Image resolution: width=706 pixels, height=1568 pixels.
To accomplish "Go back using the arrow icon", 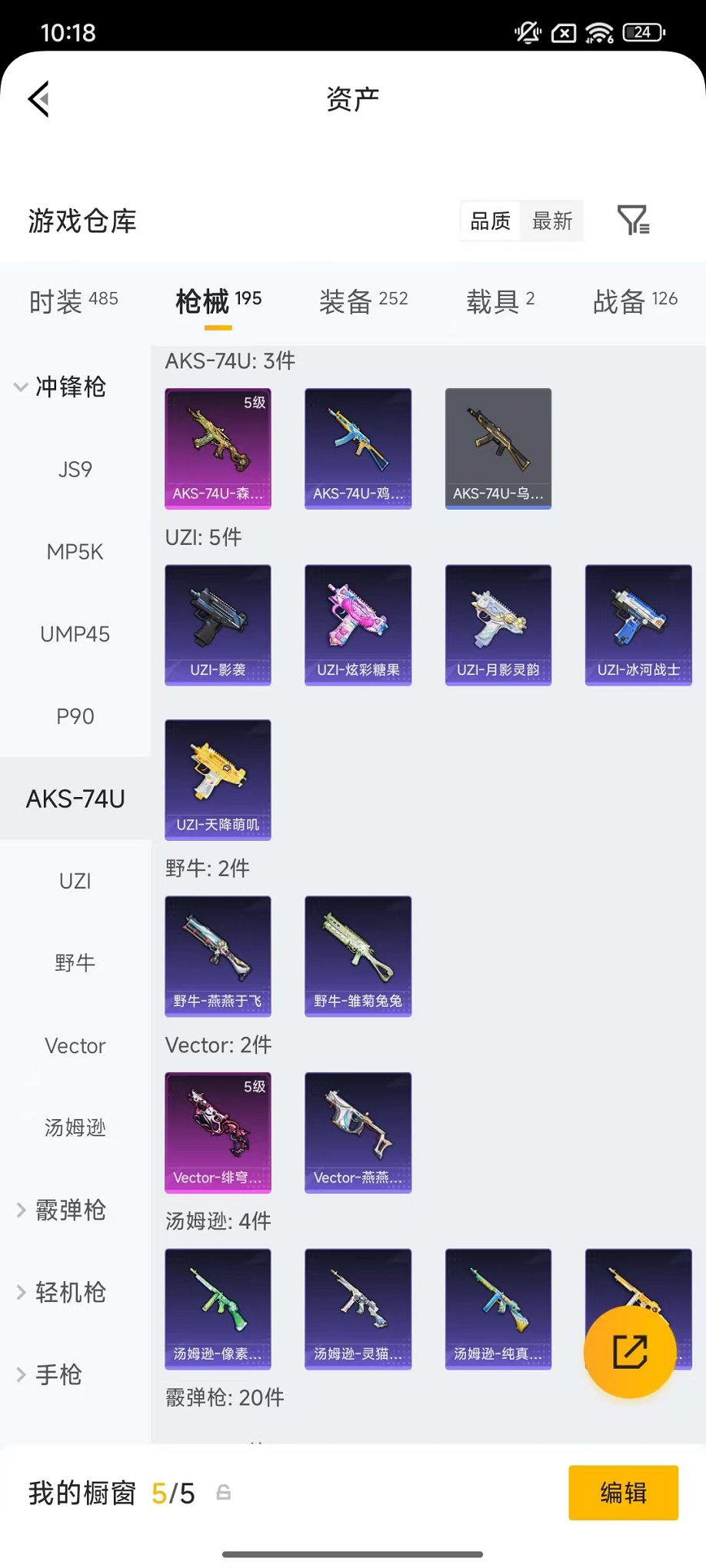I will point(39,98).
